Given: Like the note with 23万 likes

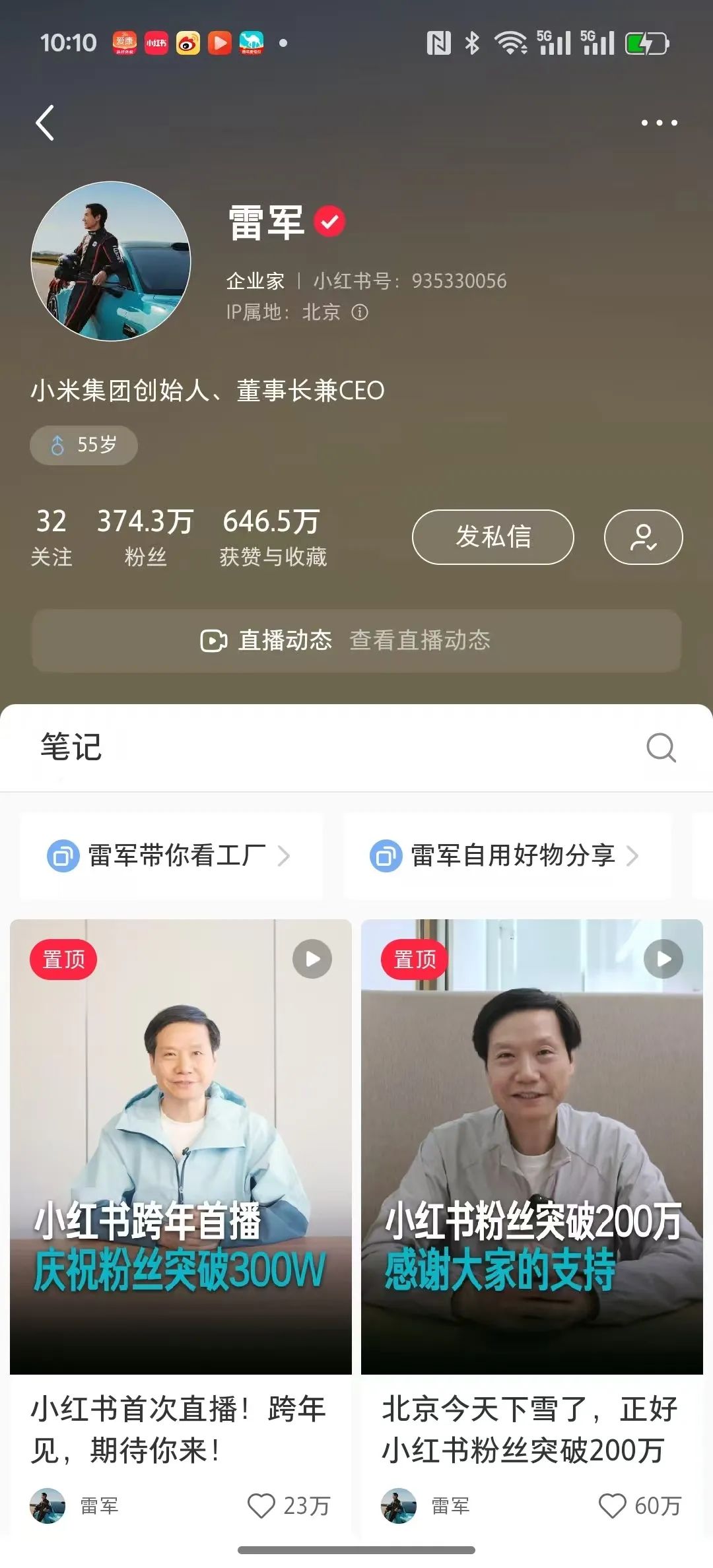Looking at the screenshot, I should [x=261, y=1505].
